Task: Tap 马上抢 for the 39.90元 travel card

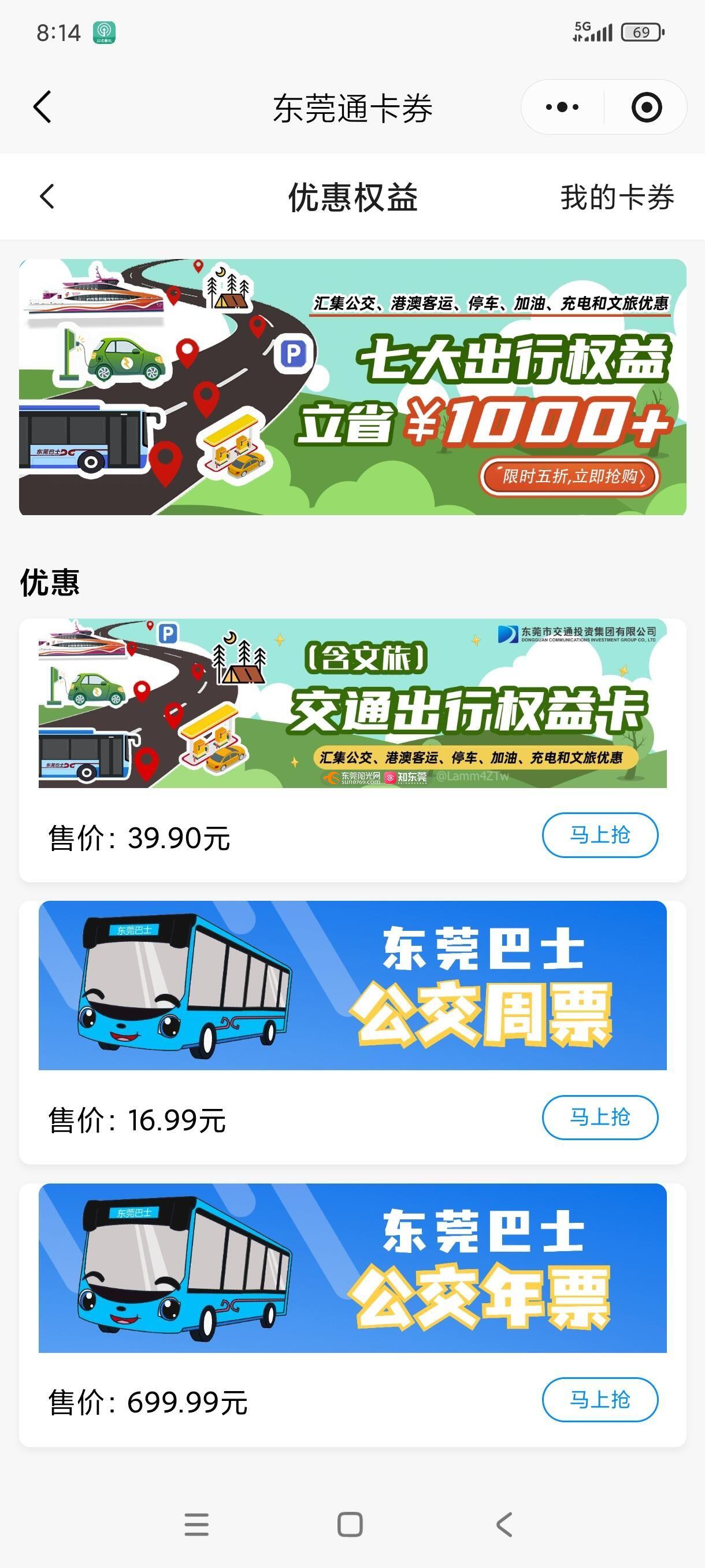Action: tap(600, 835)
